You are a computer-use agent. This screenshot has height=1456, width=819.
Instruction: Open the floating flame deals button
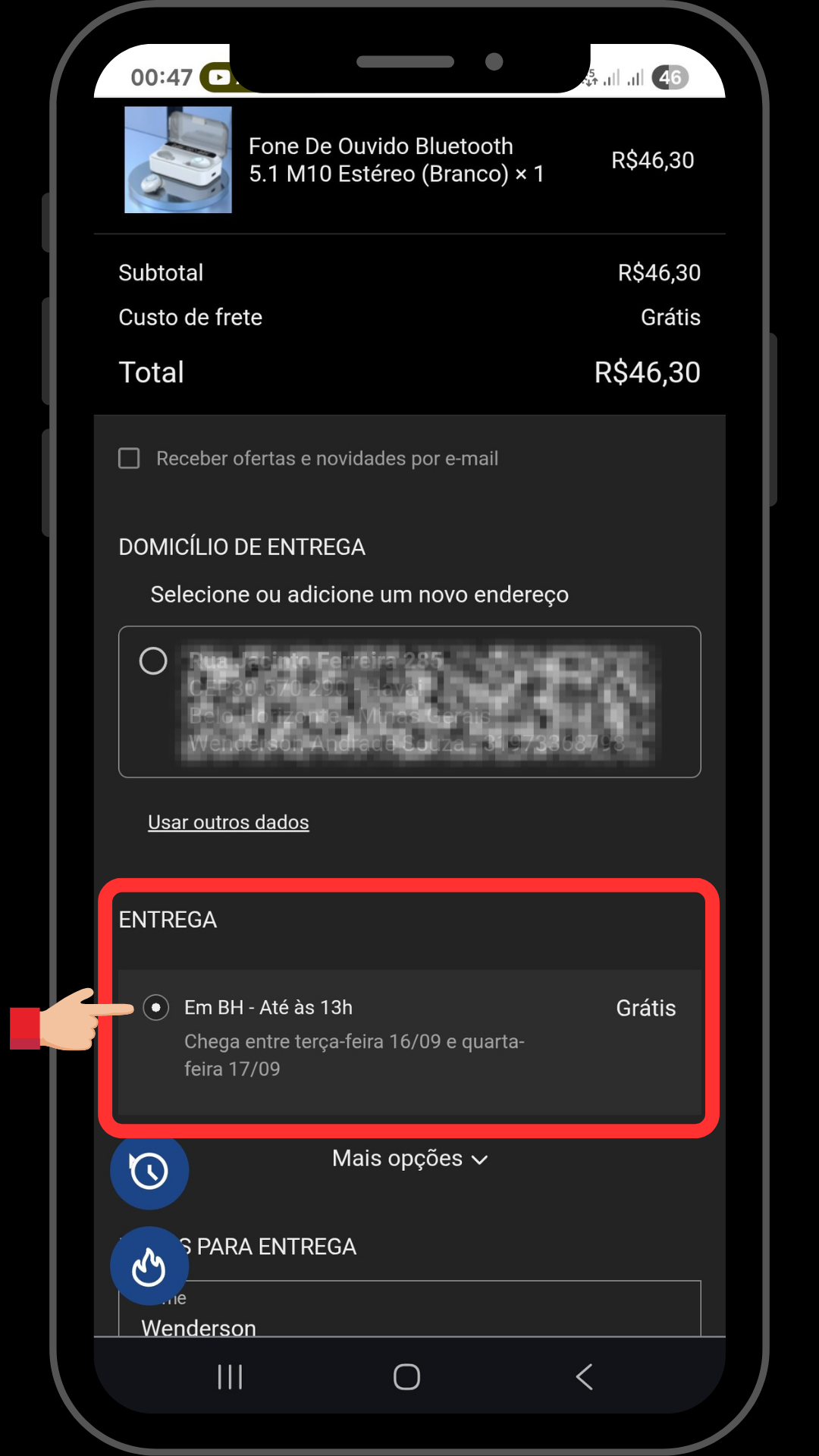[149, 1266]
